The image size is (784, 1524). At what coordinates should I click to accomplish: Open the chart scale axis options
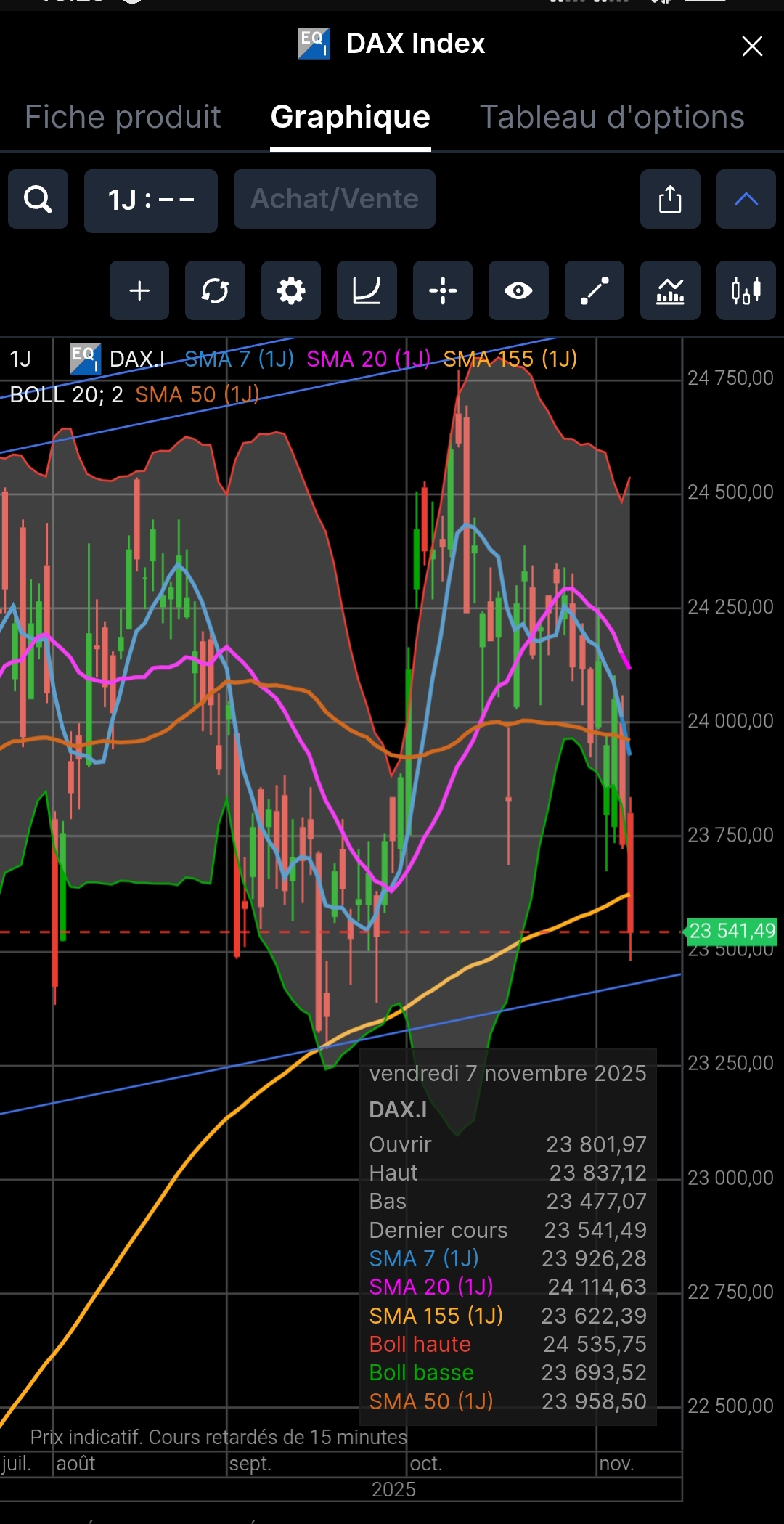tap(367, 290)
